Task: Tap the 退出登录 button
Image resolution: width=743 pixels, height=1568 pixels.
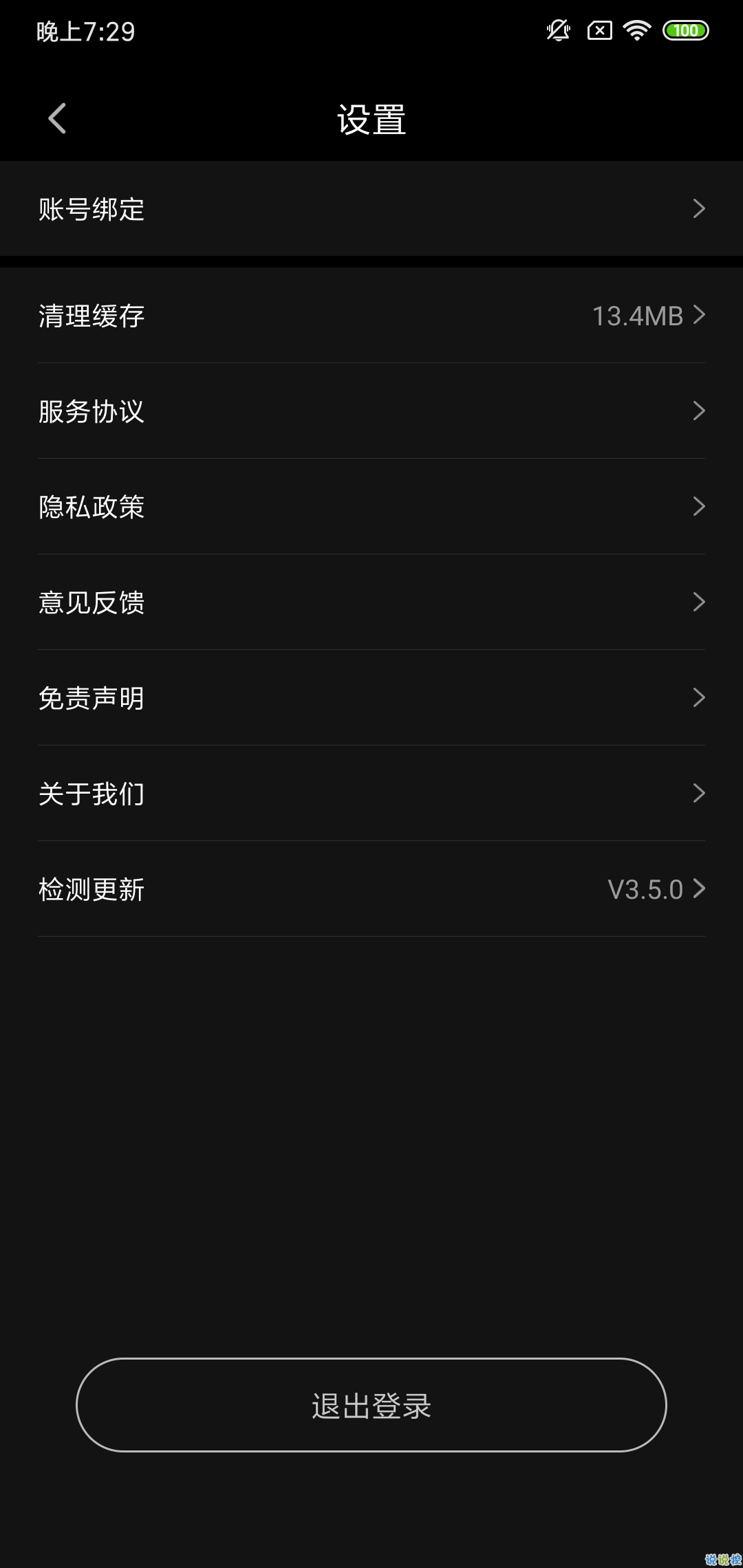Action: 371,1405
